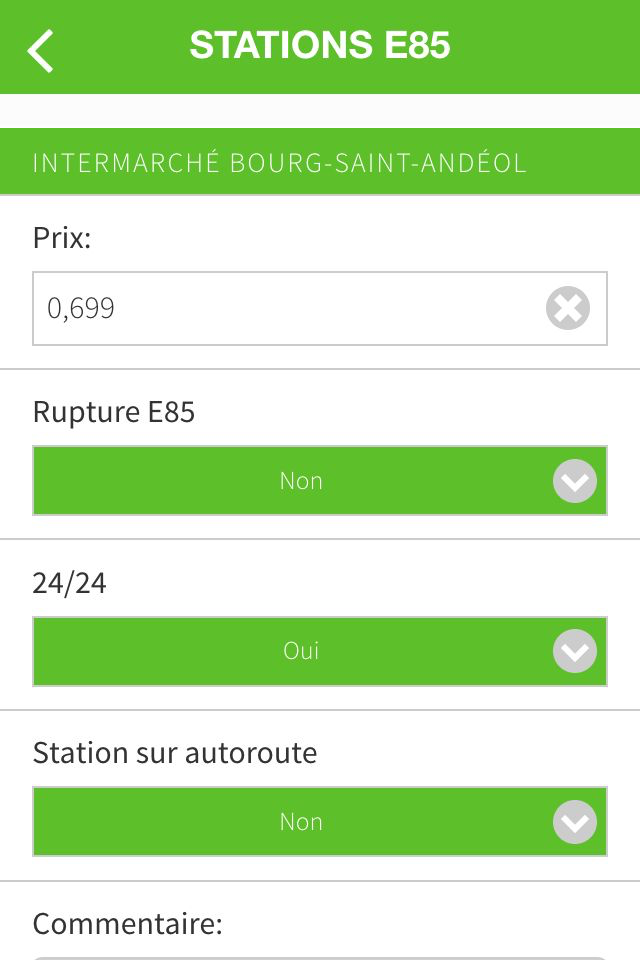Open the Rupture E85 dropdown
640x960 pixels.
coord(320,481)
